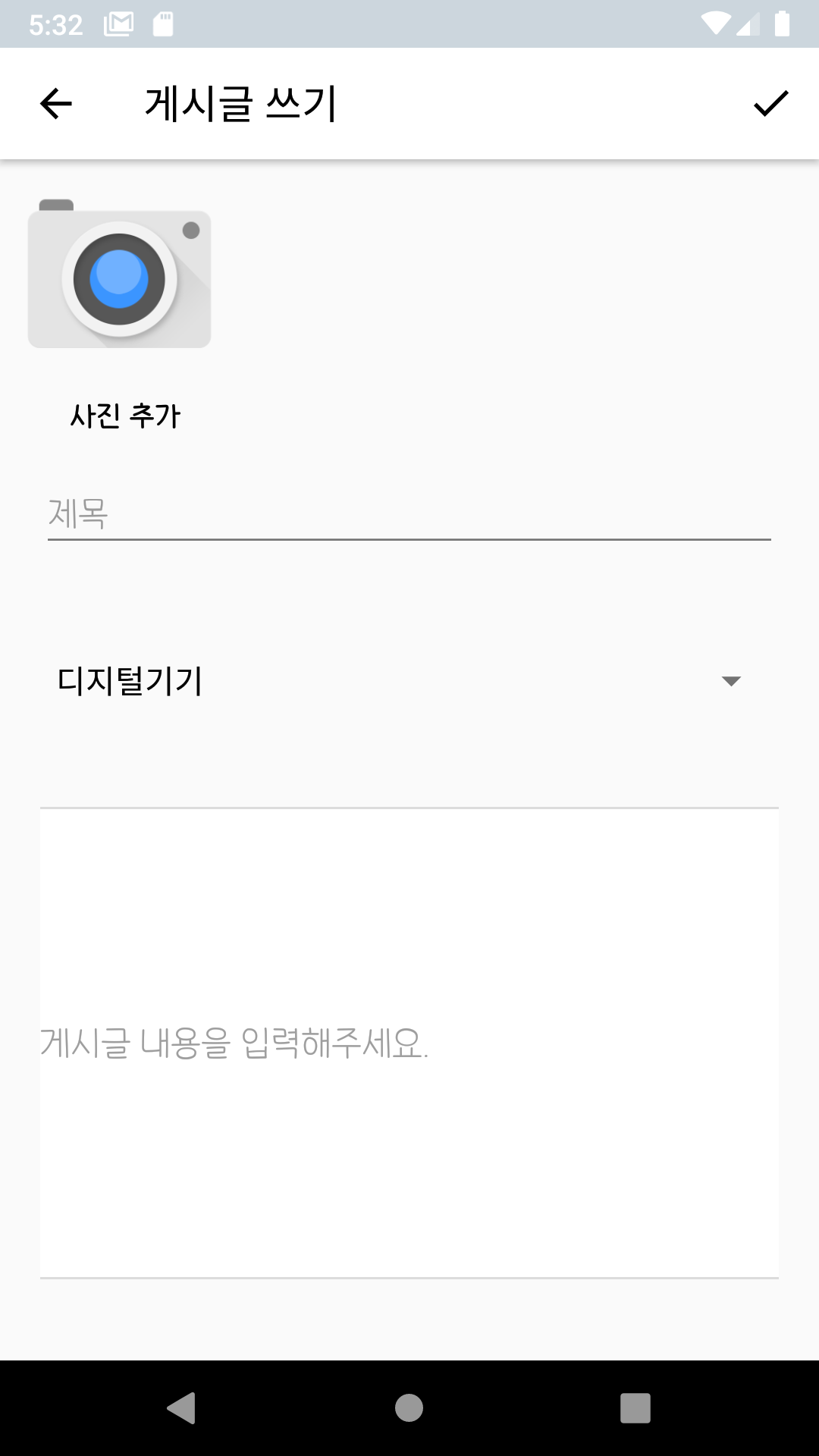Click the back arrow in the top bar
The width and height of the screenshot is (819, 1456).
tap(55, 104)
